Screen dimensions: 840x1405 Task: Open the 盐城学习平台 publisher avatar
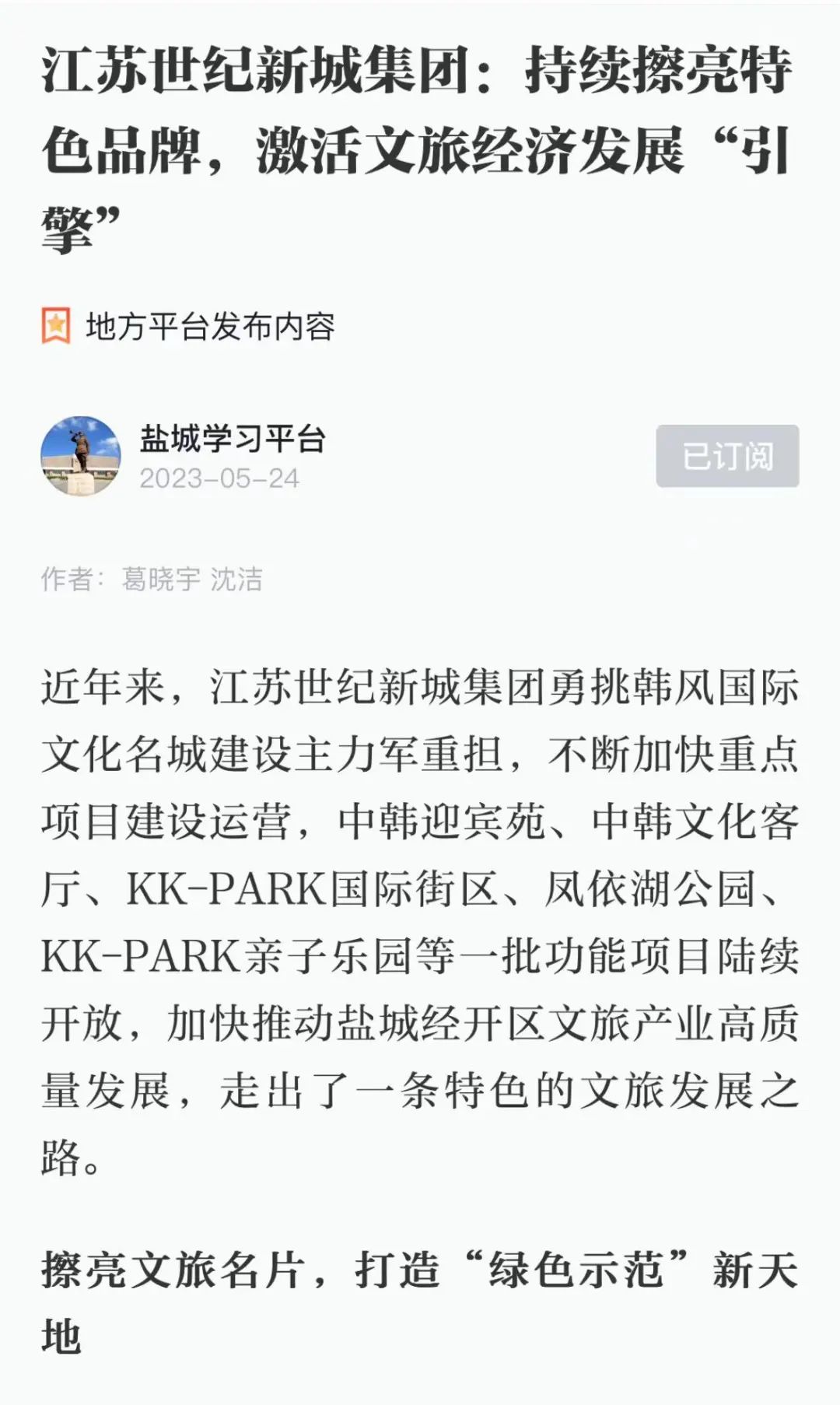point(81,456)
